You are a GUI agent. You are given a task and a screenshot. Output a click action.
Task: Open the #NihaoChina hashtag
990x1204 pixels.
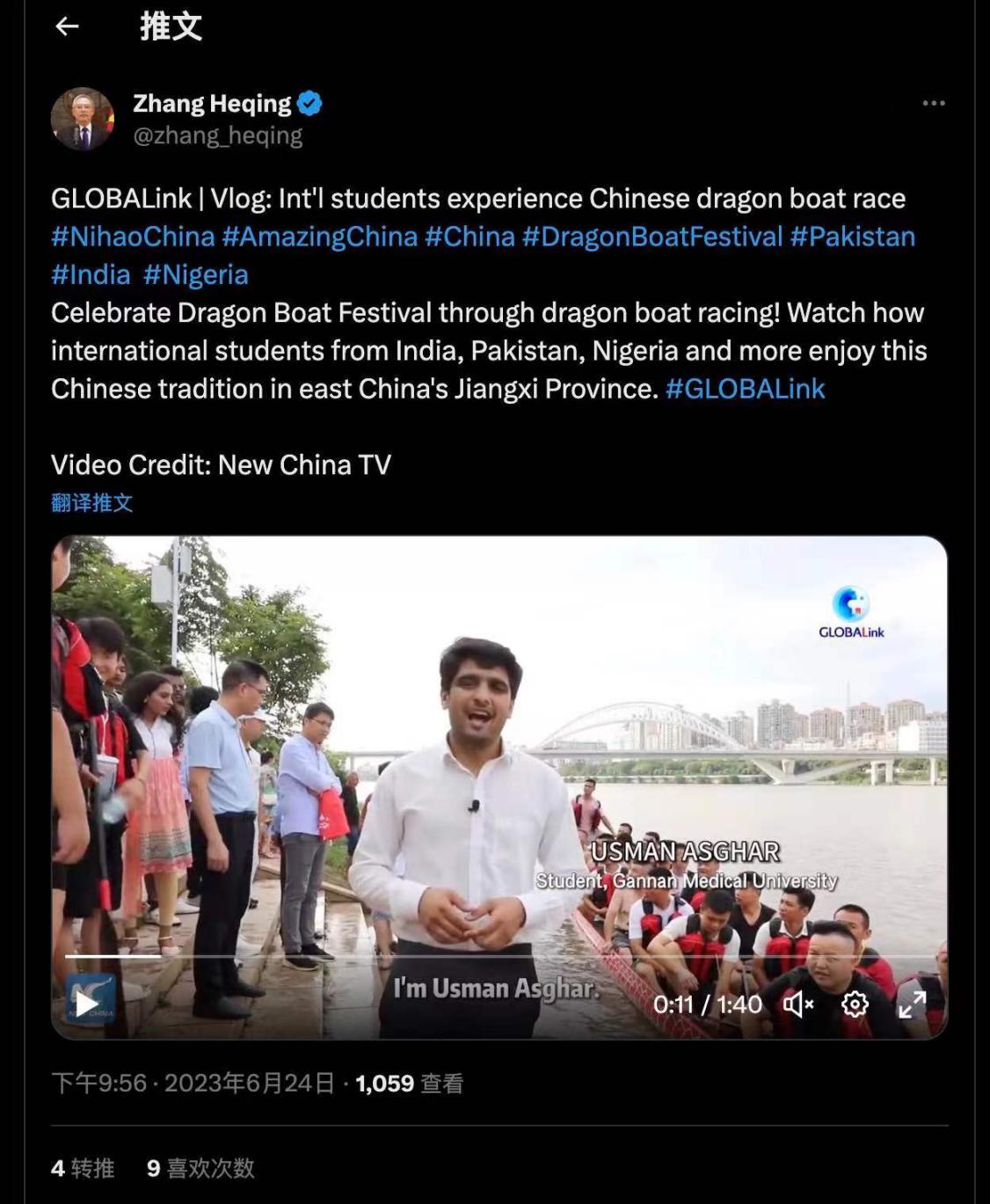(x=133, y=237)
